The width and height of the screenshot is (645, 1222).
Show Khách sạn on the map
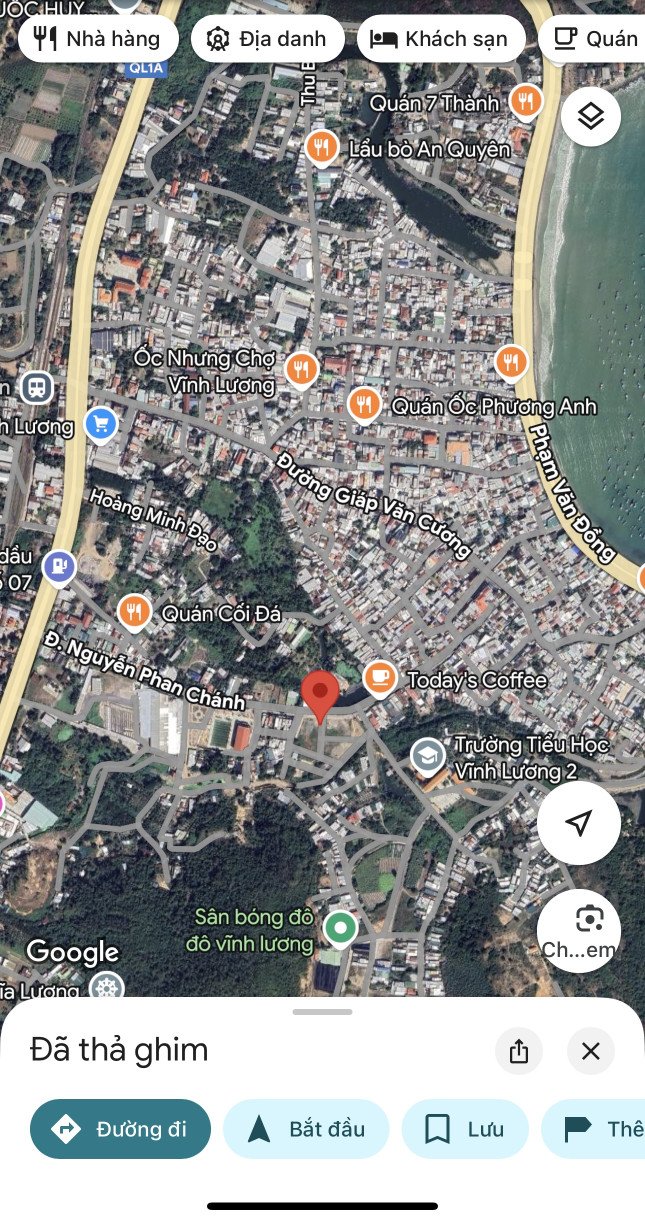(x=441, y=39)
